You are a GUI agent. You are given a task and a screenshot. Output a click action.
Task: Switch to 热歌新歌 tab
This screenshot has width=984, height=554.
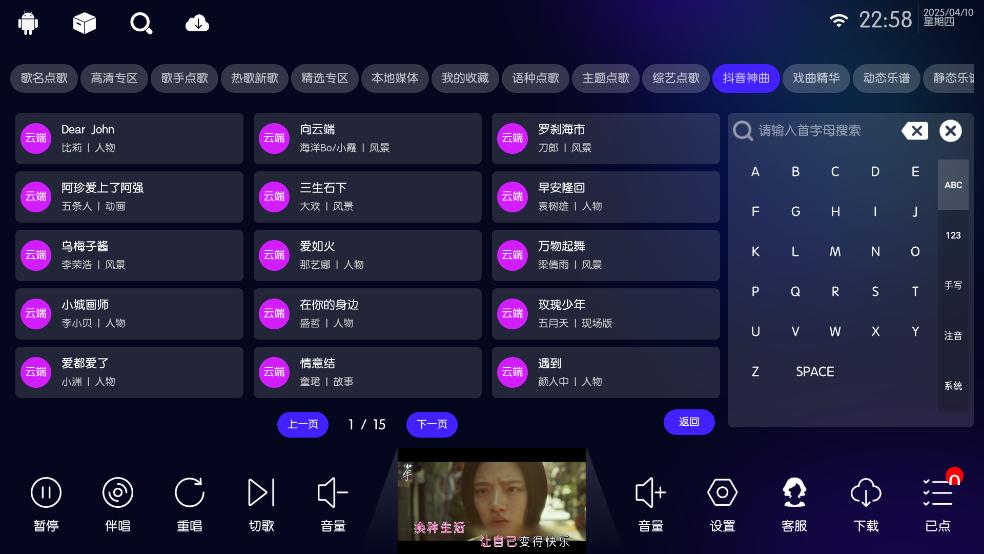255,78
